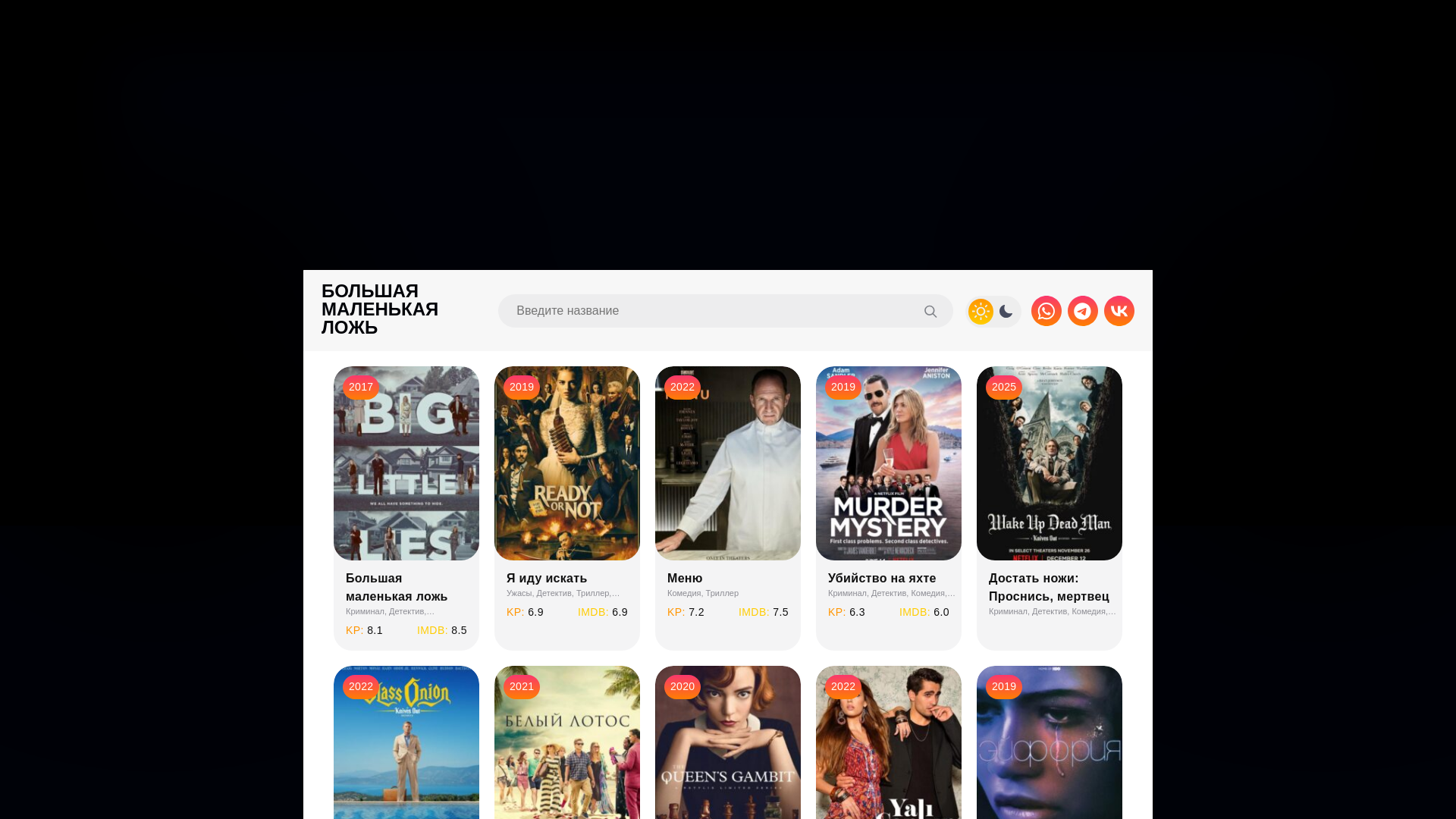Open the Telegram link

(x=1083, y=311)
